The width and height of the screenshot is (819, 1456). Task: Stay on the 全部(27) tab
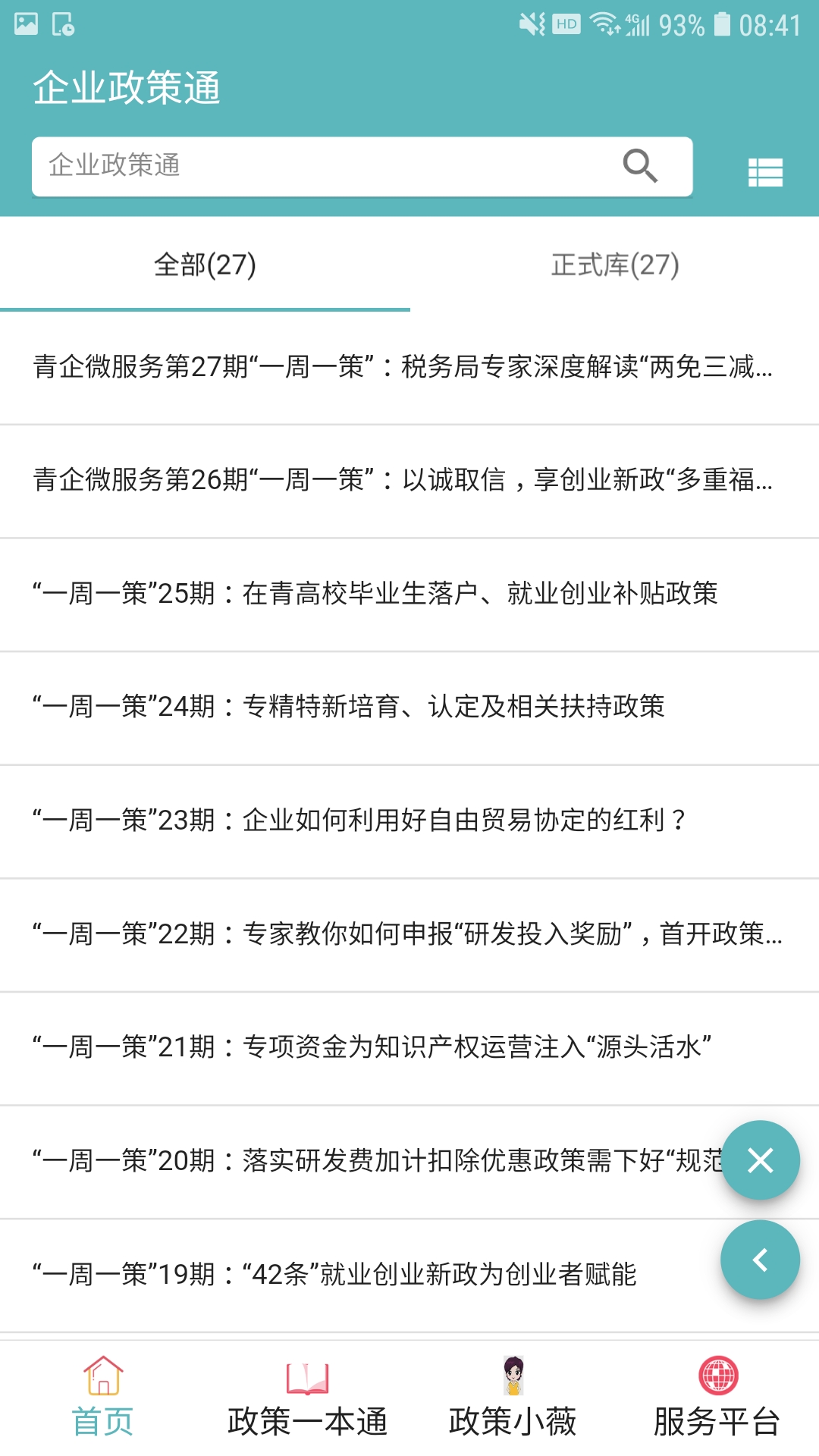(x=205, y=265)
